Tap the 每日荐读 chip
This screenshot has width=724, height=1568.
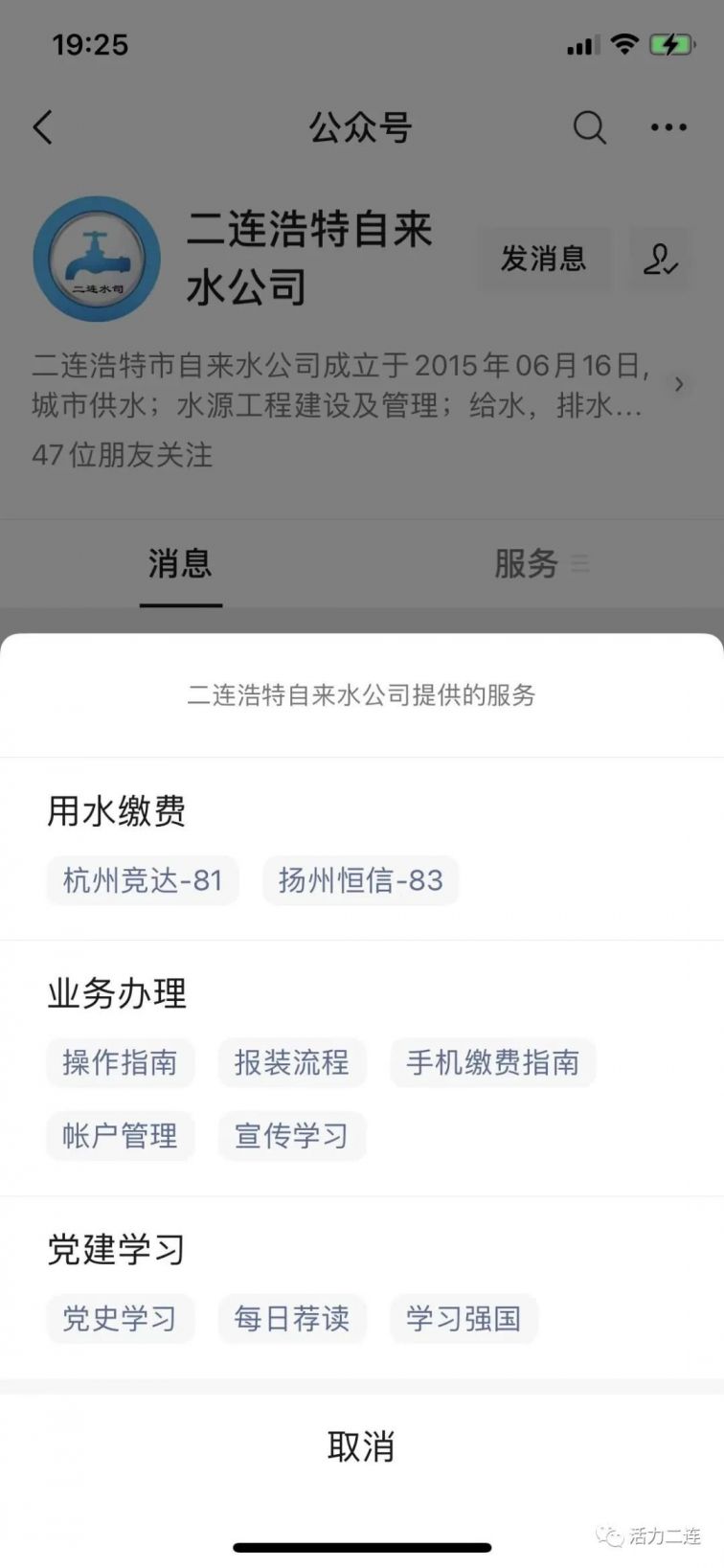pyautogui.click(x=291, y=1319)
